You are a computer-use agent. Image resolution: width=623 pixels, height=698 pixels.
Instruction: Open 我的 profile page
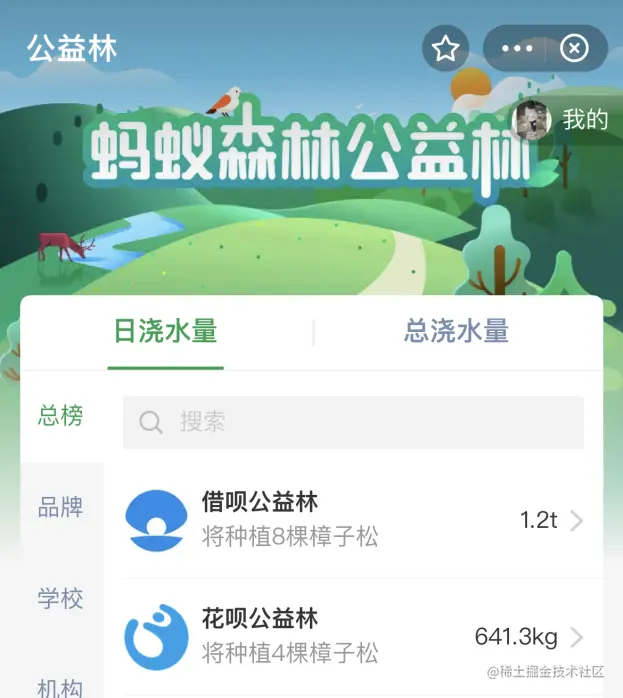point(563,120)
